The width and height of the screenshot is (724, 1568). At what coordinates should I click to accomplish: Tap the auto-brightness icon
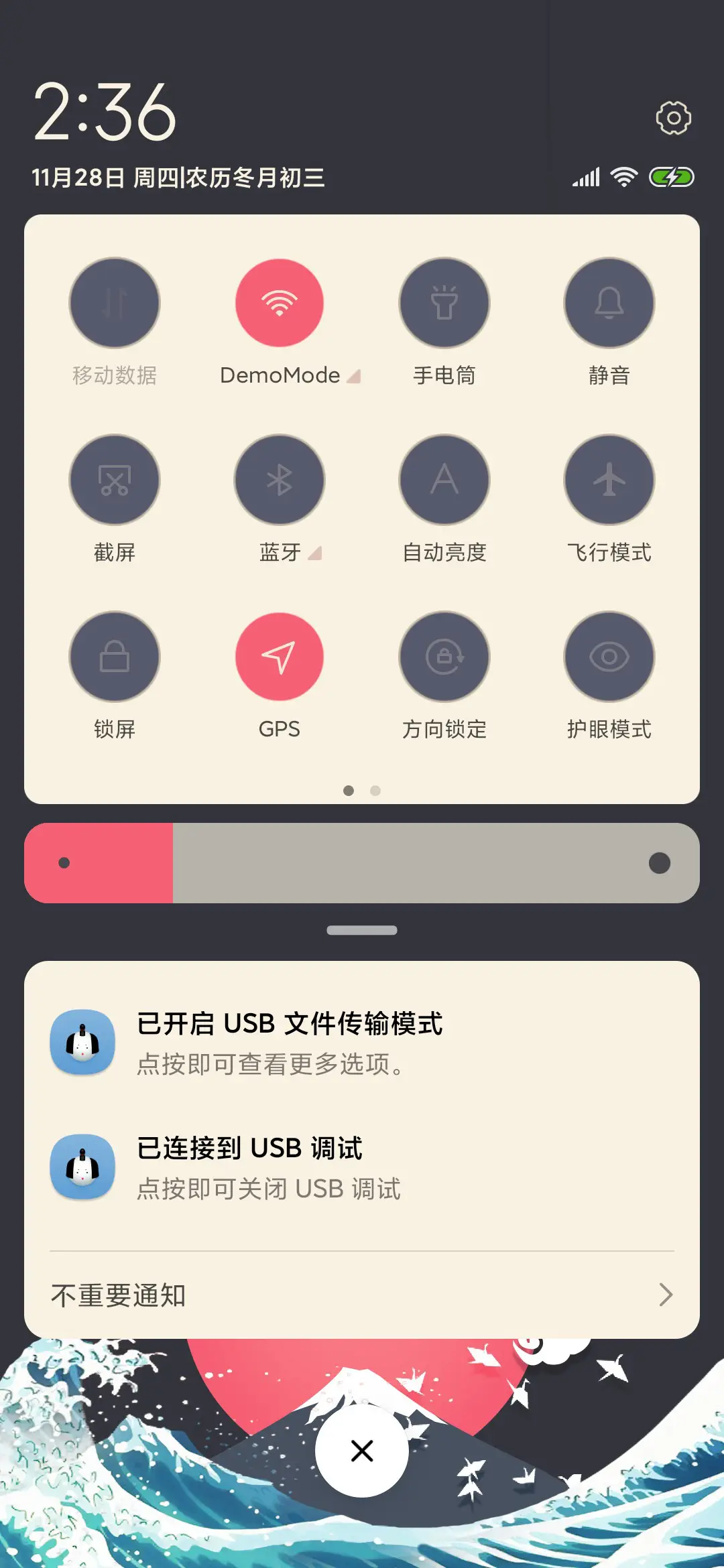tap(444, 480)
